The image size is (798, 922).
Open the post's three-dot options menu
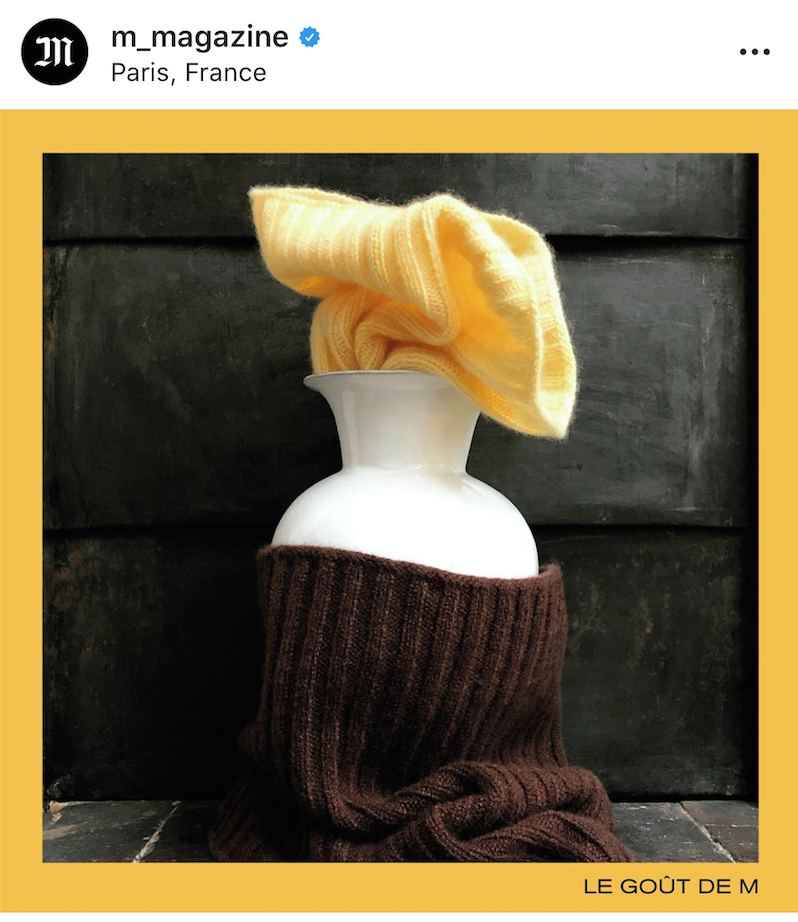point(755,52)
